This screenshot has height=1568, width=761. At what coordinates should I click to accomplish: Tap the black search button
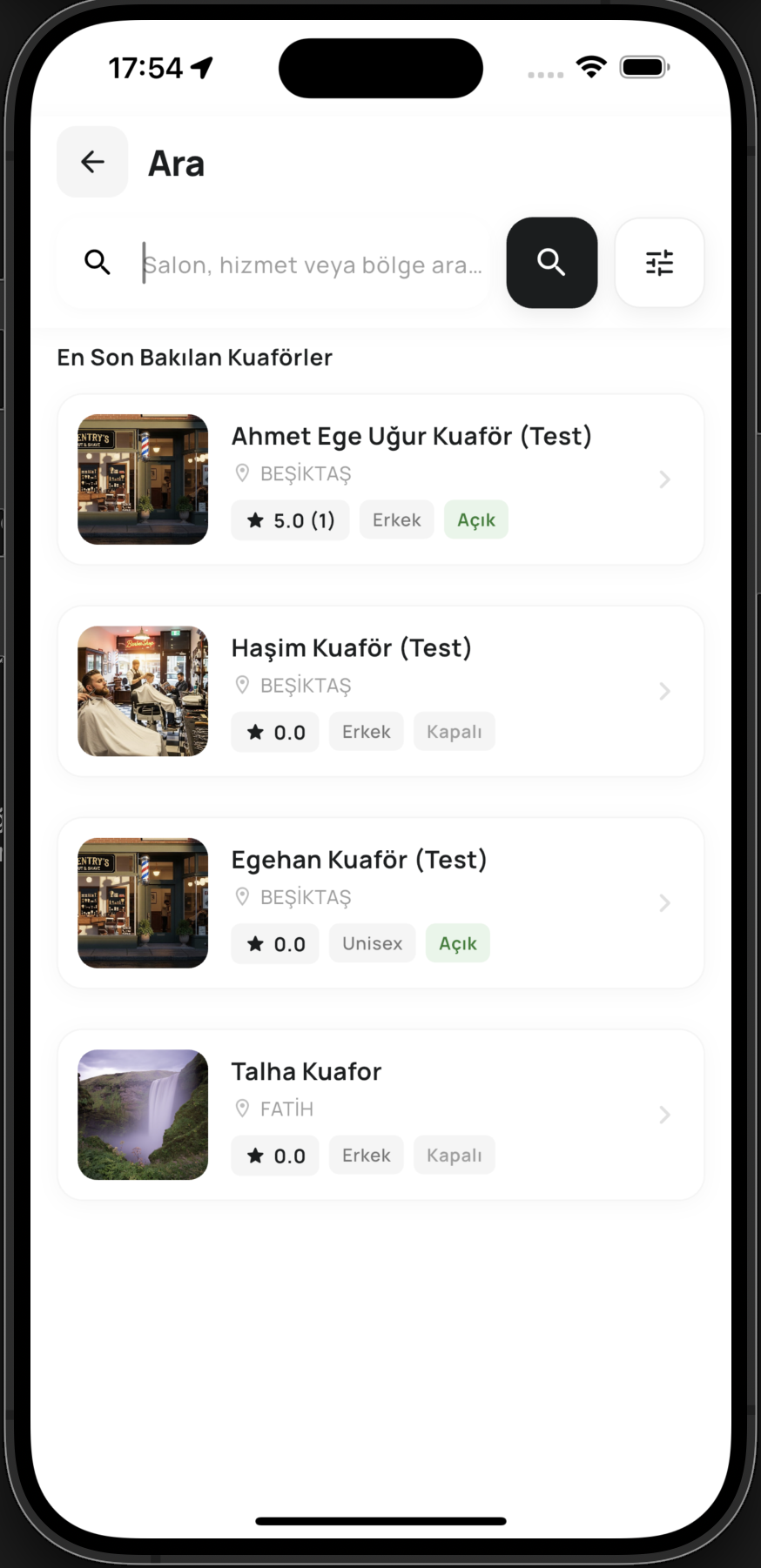click(x=551, y=262)
